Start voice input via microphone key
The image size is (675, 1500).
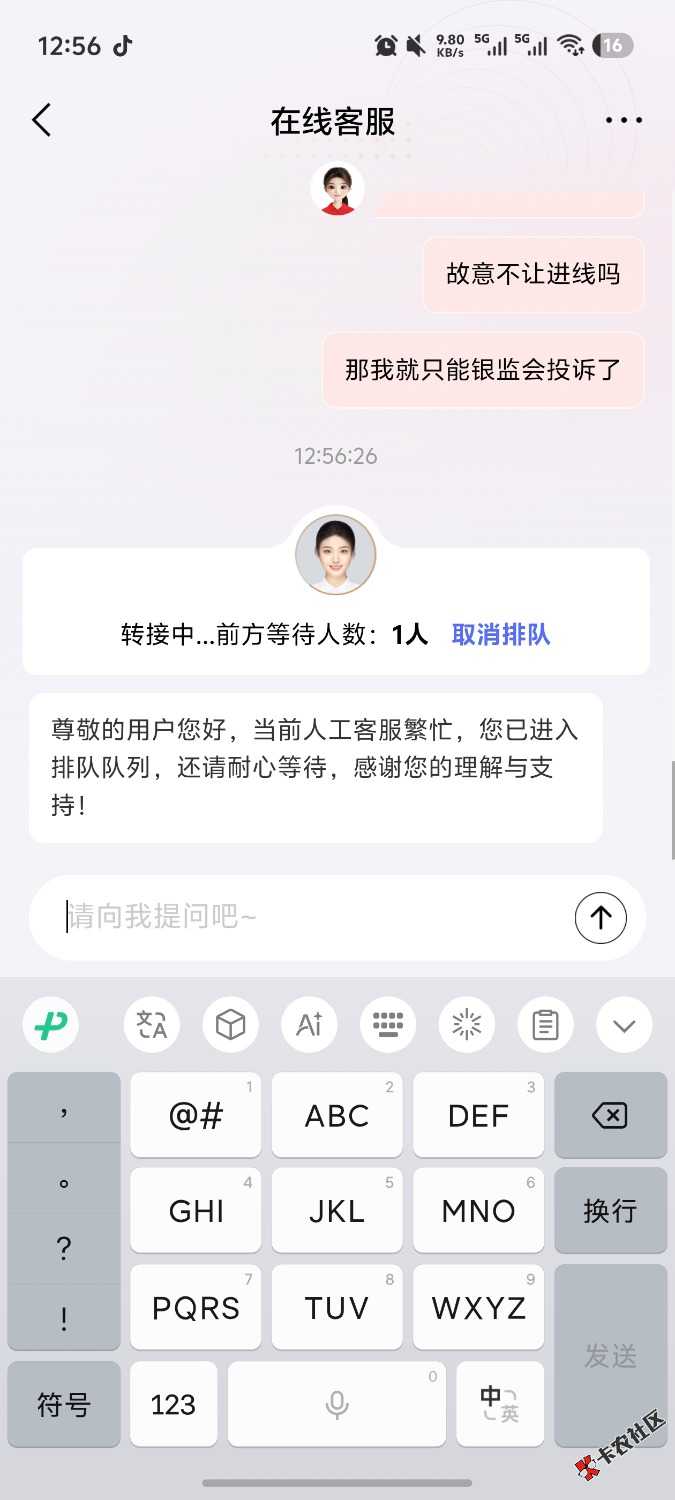tap(337, 1404)
